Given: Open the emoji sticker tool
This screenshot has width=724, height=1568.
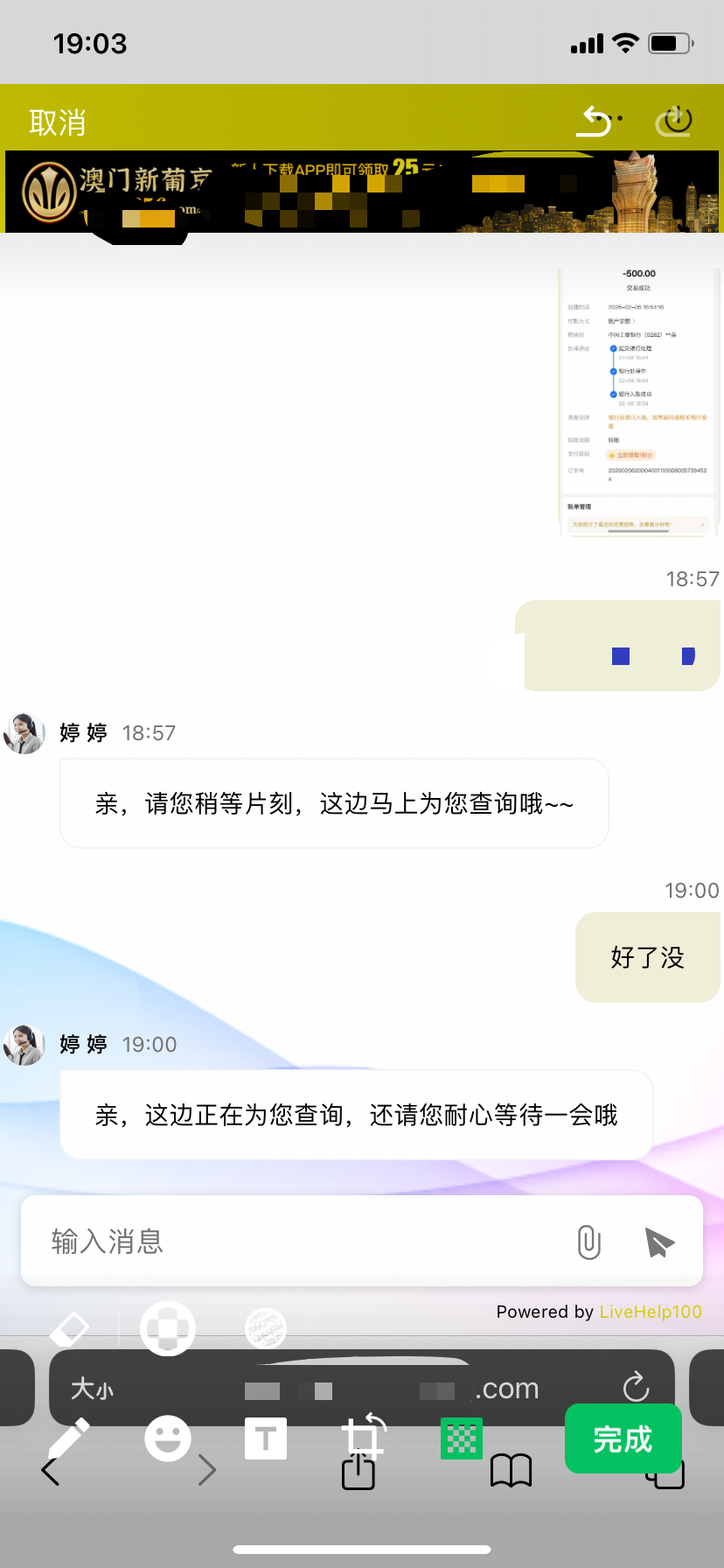Looking at the screenshot, I should (x=168, y=1438).
